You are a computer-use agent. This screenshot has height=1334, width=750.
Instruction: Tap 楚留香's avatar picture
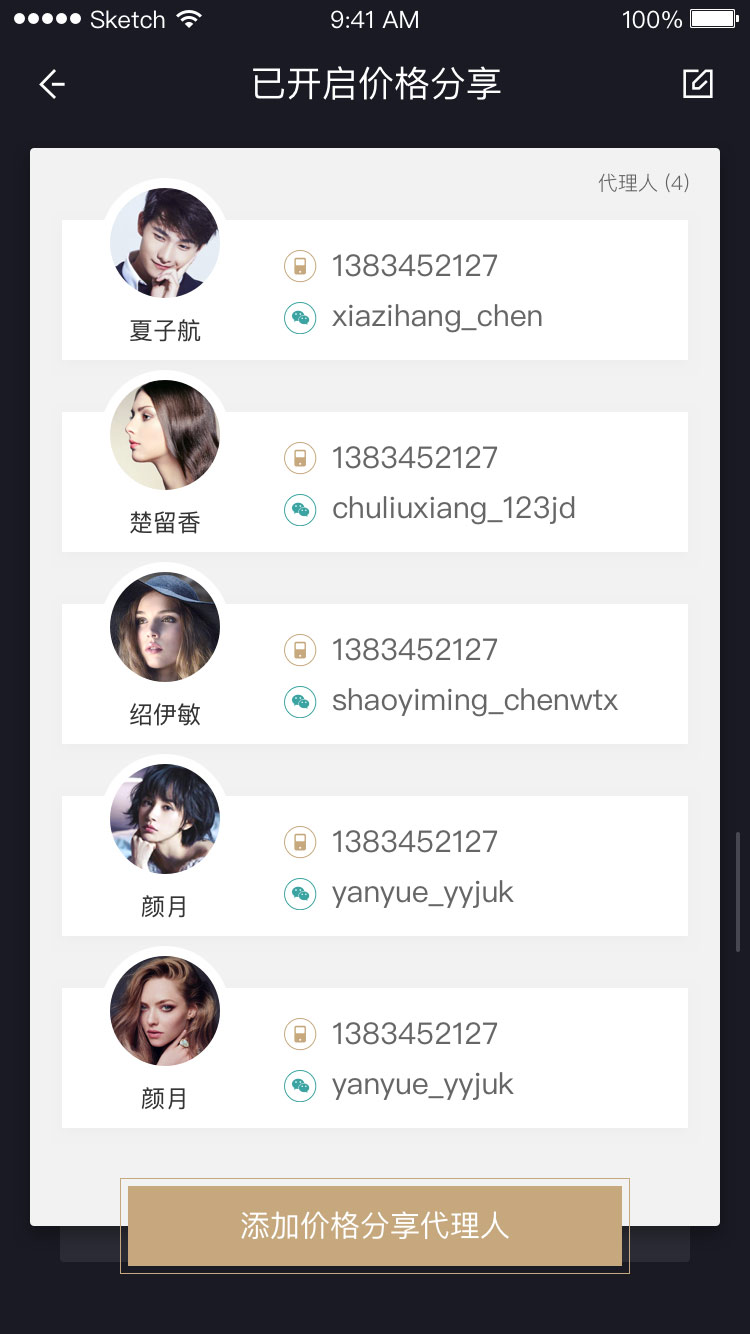tap(164, 434)
